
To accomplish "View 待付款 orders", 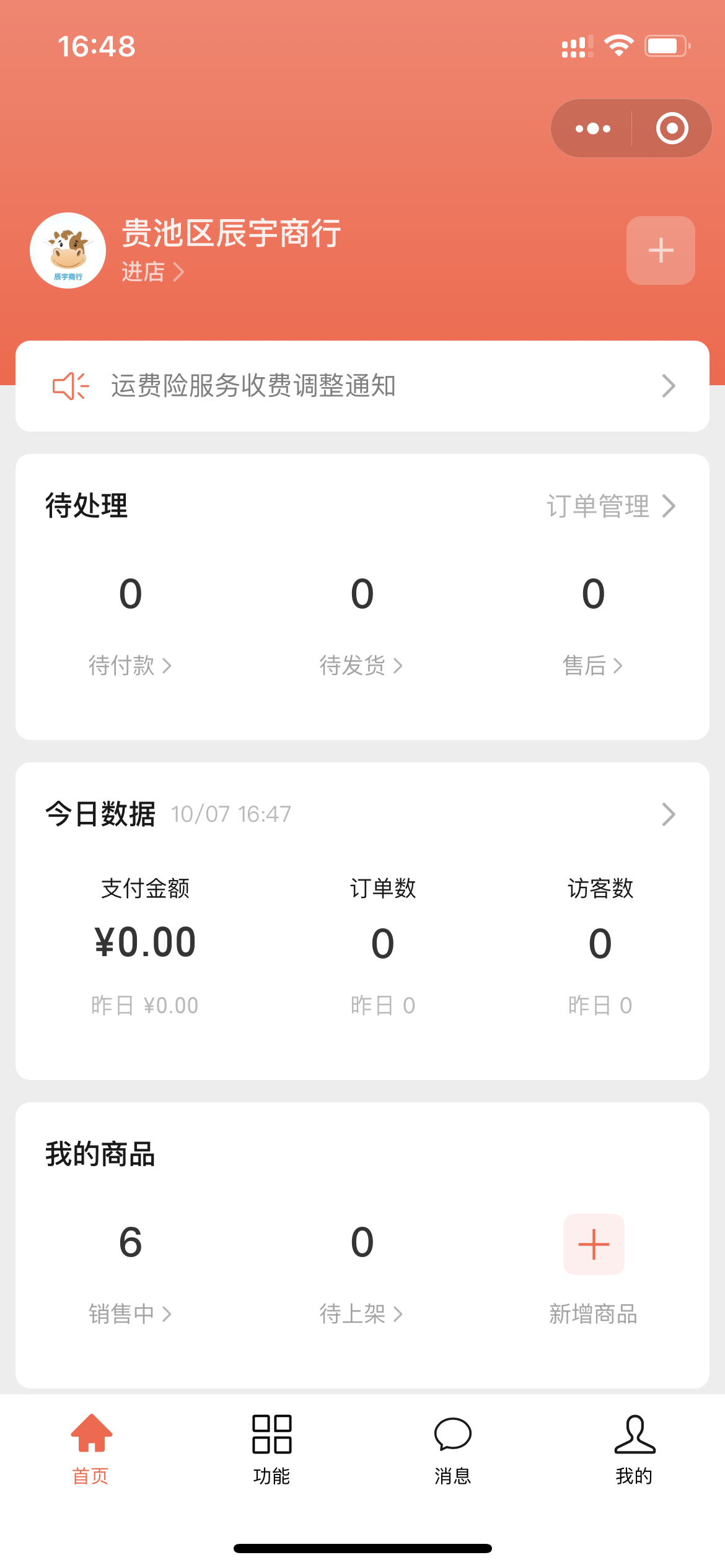I will (x=130, y=666).
